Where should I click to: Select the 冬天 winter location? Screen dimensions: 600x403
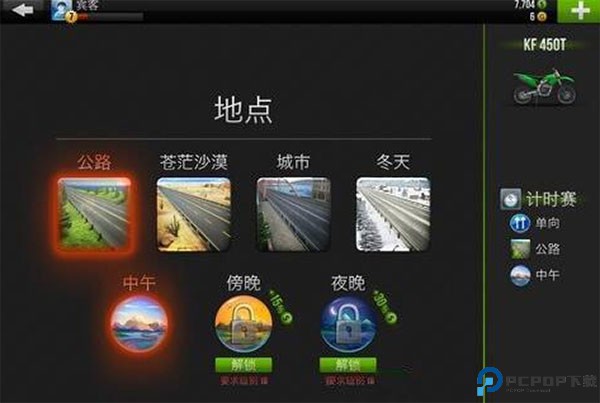(x=393, y=213)
